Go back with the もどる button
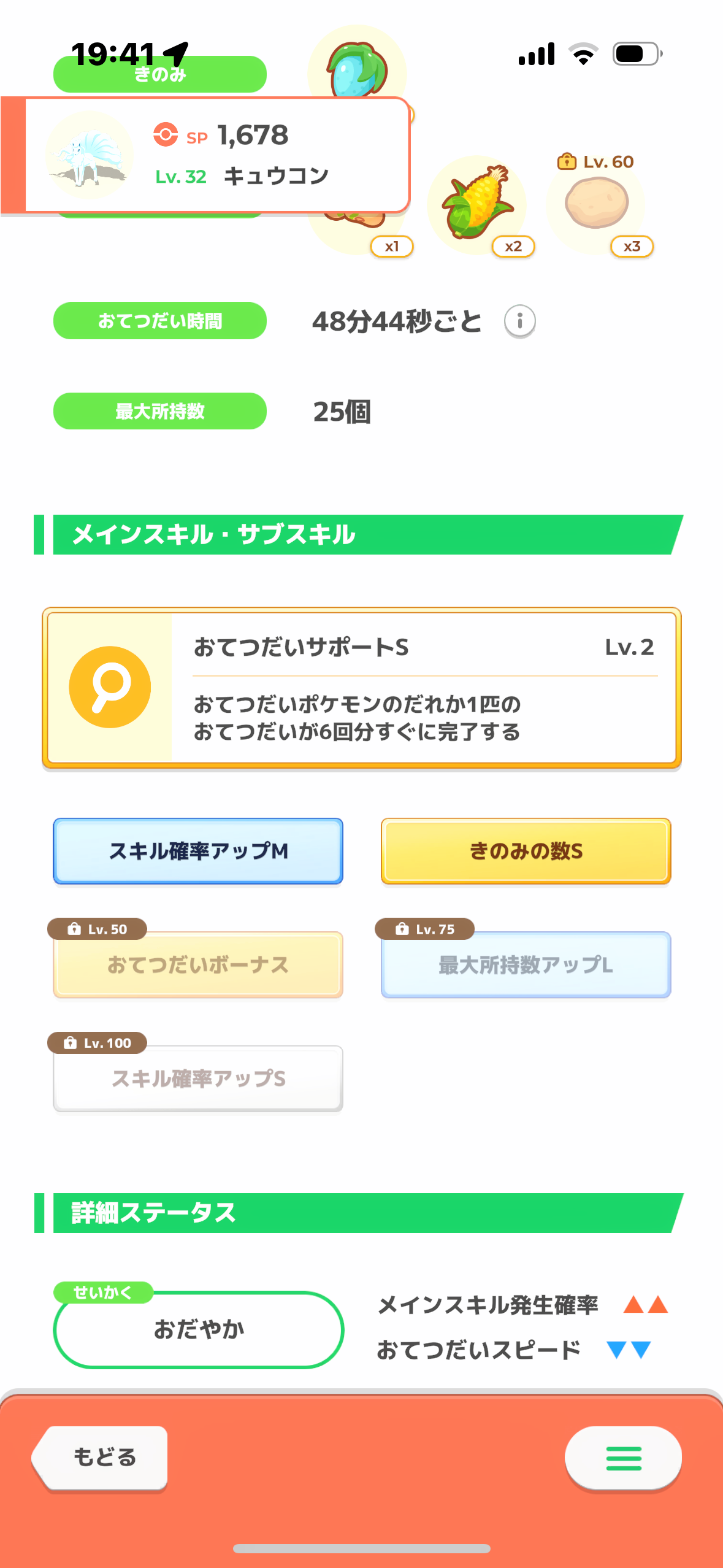 point(101,1458)
